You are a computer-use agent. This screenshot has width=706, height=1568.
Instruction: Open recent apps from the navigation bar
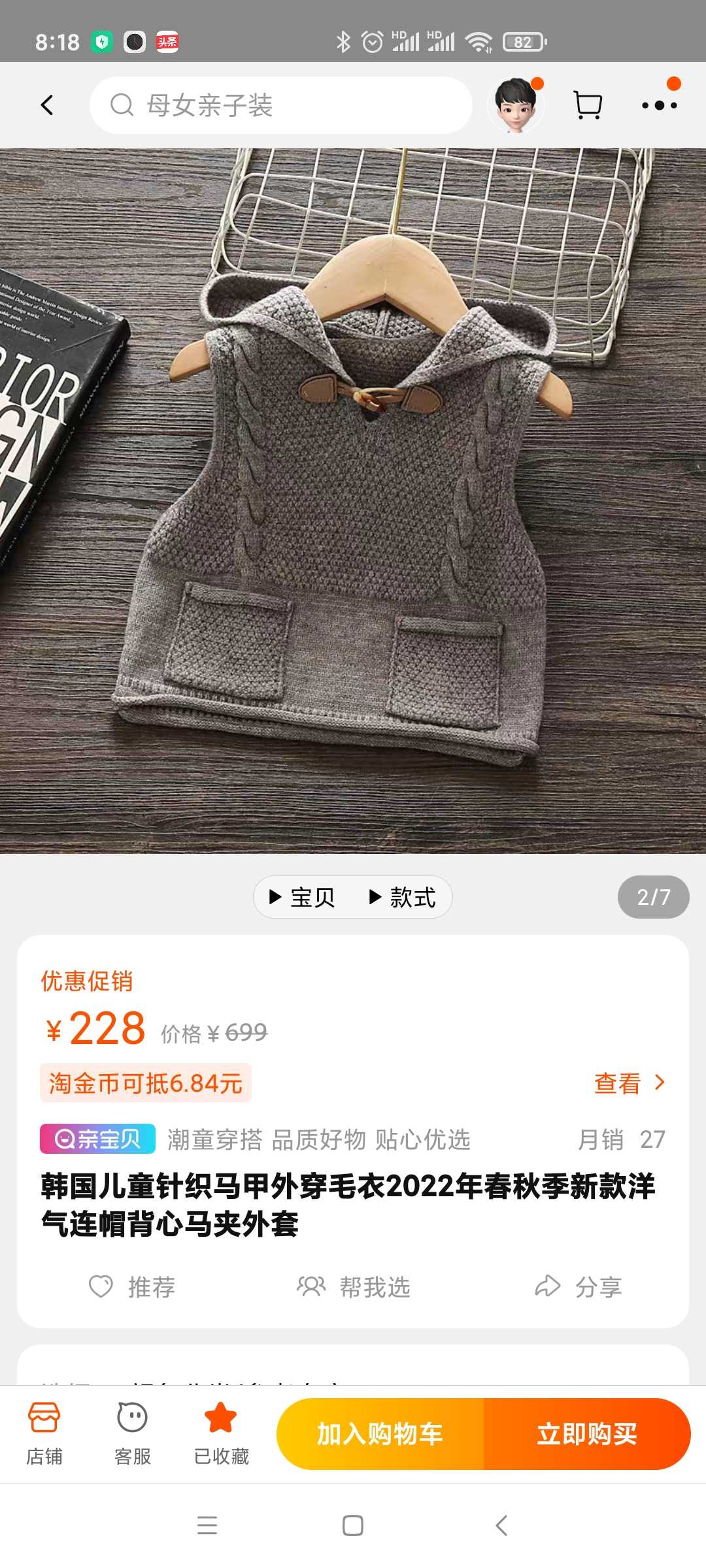(207, 1526)
